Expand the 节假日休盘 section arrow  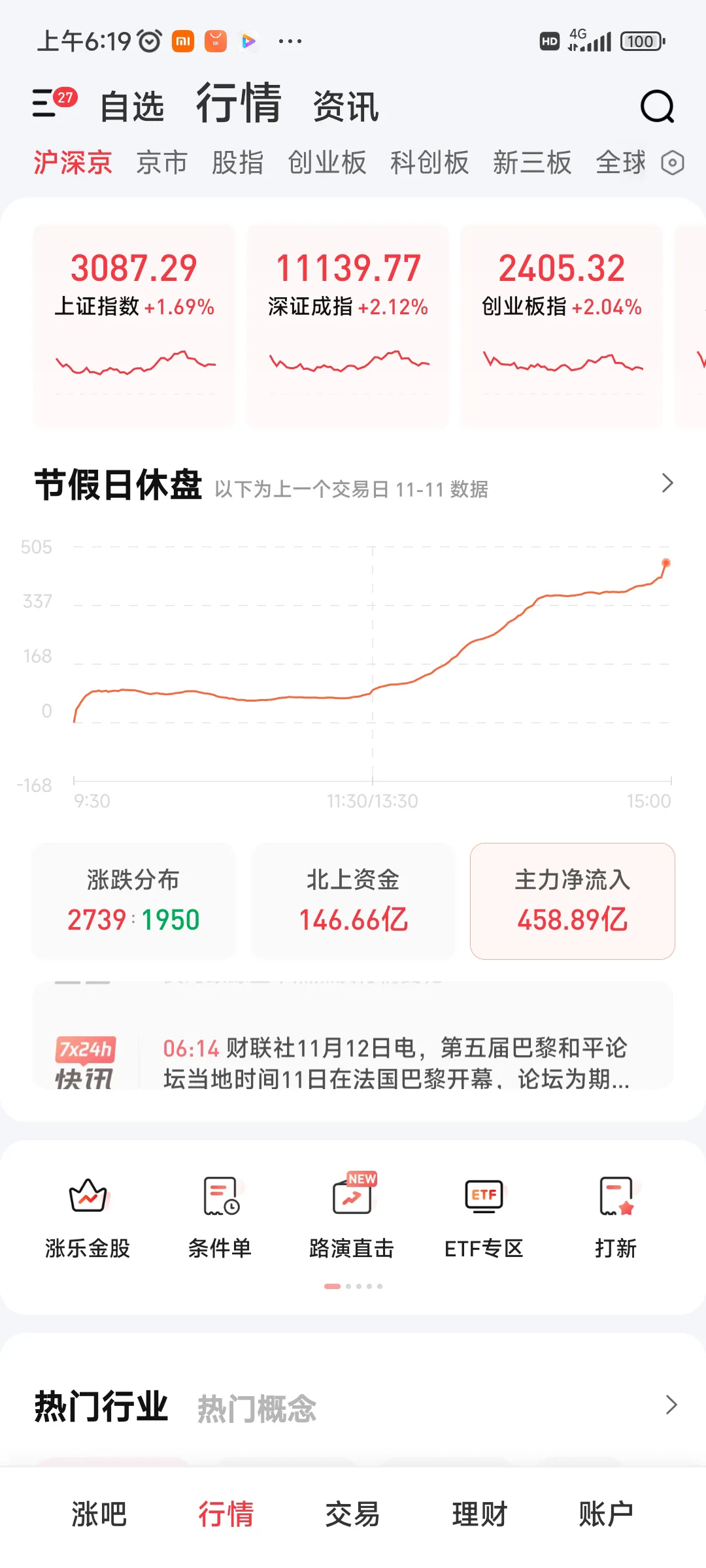point(667,483)
